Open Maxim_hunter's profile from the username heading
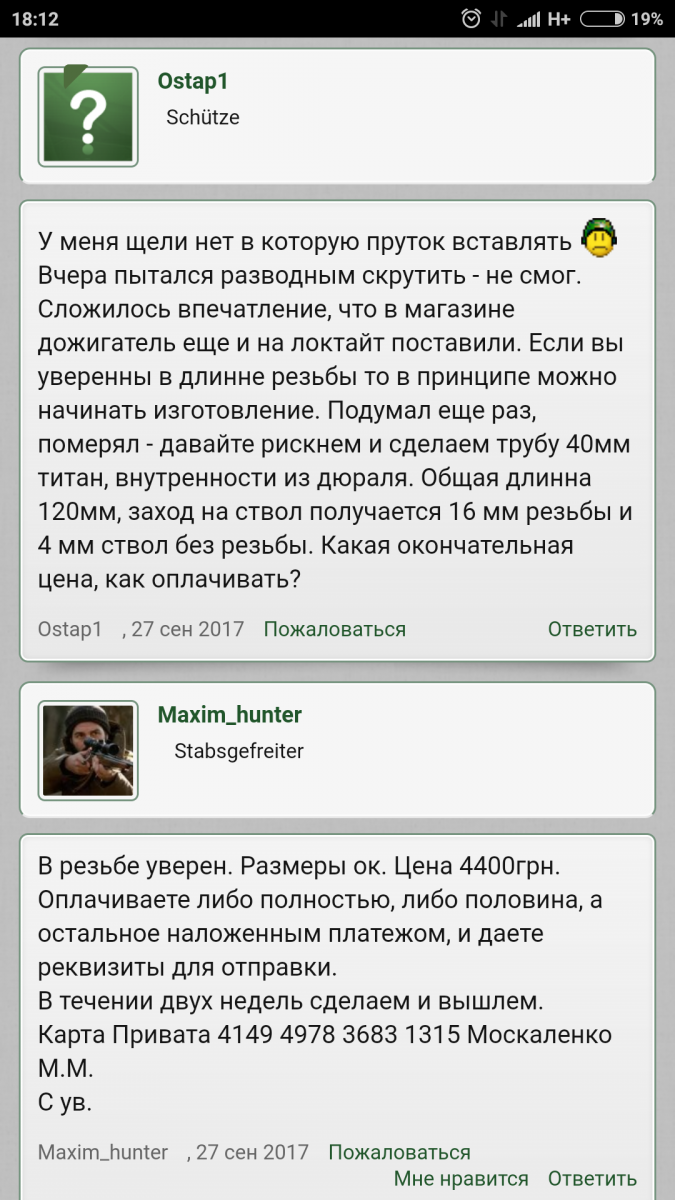The width and height of the screenshot is (675, 1200). pos(229,715)
